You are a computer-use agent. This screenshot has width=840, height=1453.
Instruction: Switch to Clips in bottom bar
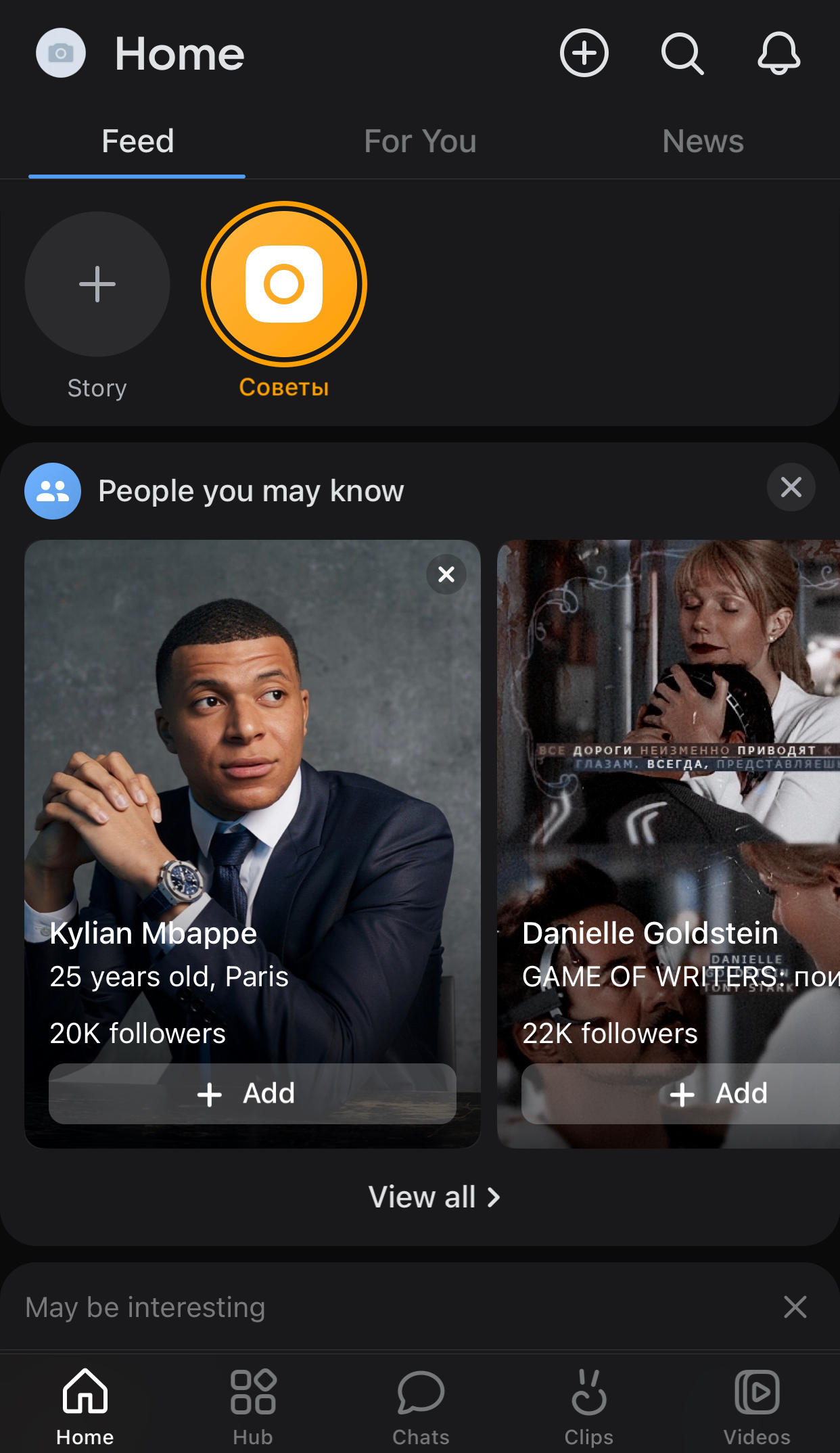[588, 1407]
